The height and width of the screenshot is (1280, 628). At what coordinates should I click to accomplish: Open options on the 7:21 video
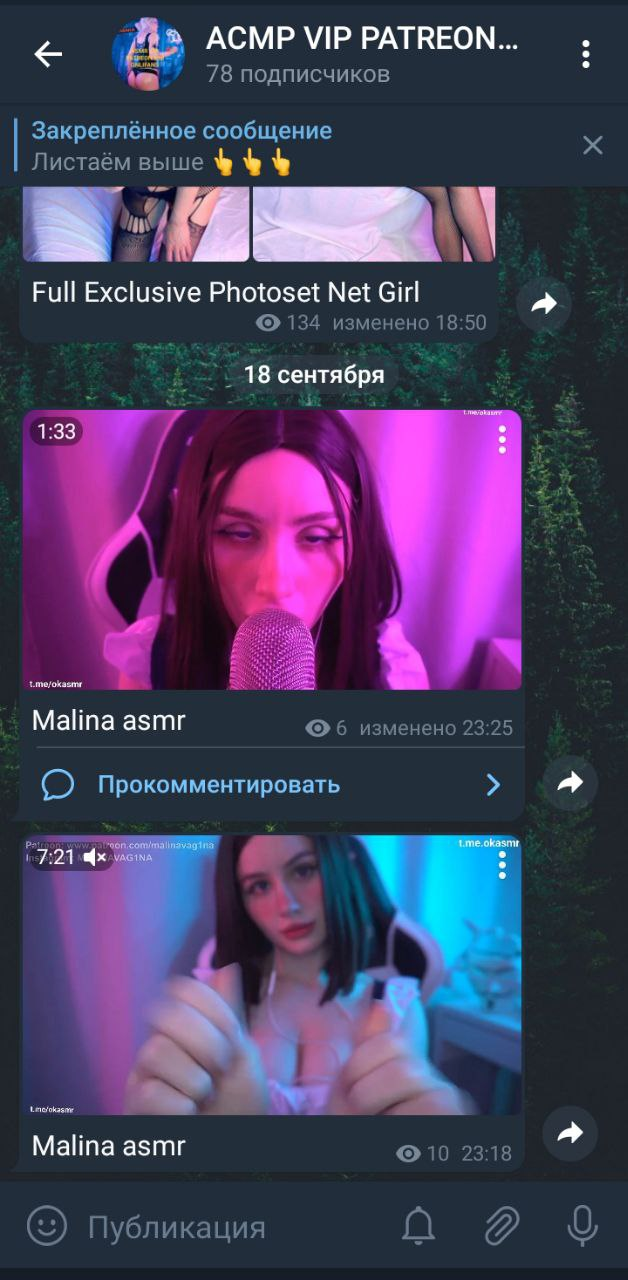pos(502,864)
